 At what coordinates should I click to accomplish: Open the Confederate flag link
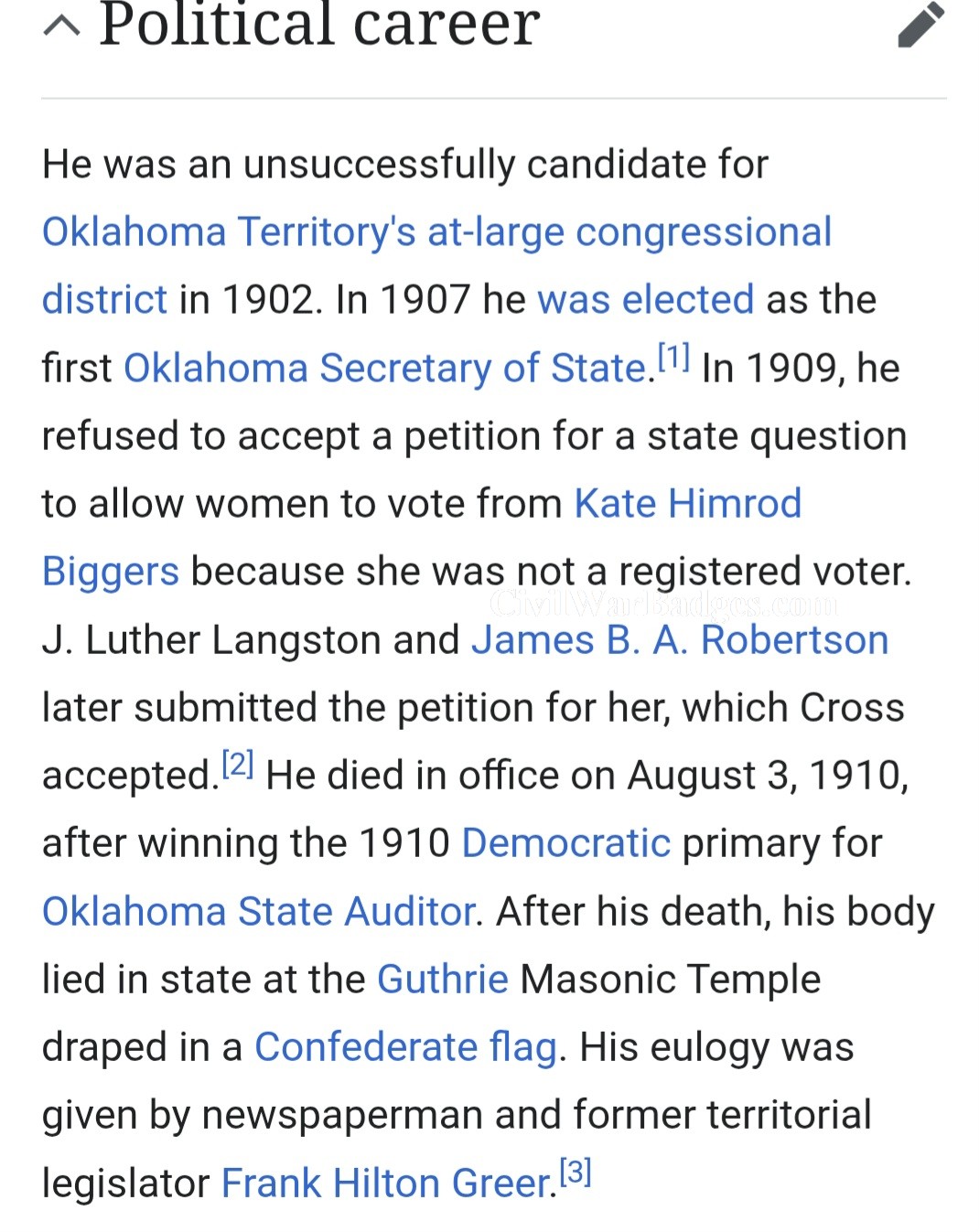coord(405,1047)
